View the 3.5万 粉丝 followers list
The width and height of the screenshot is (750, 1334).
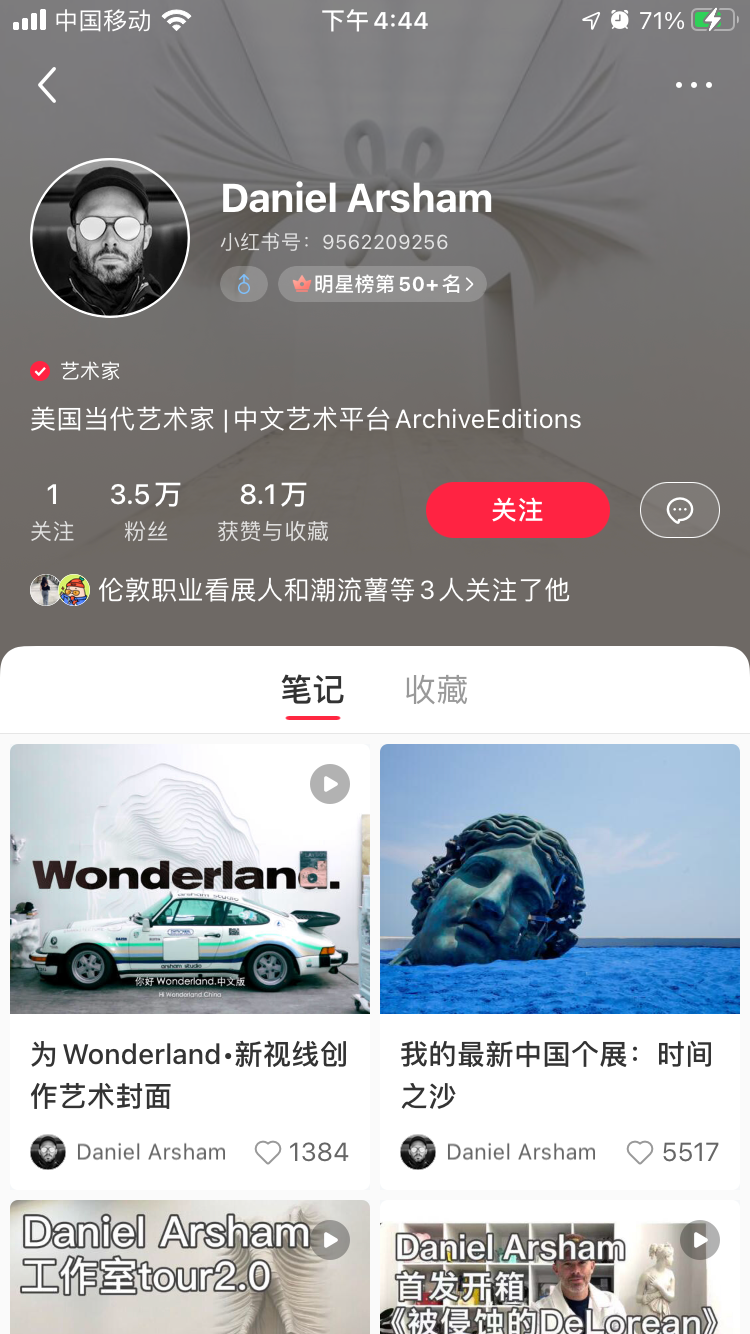(x=145, y=510)
